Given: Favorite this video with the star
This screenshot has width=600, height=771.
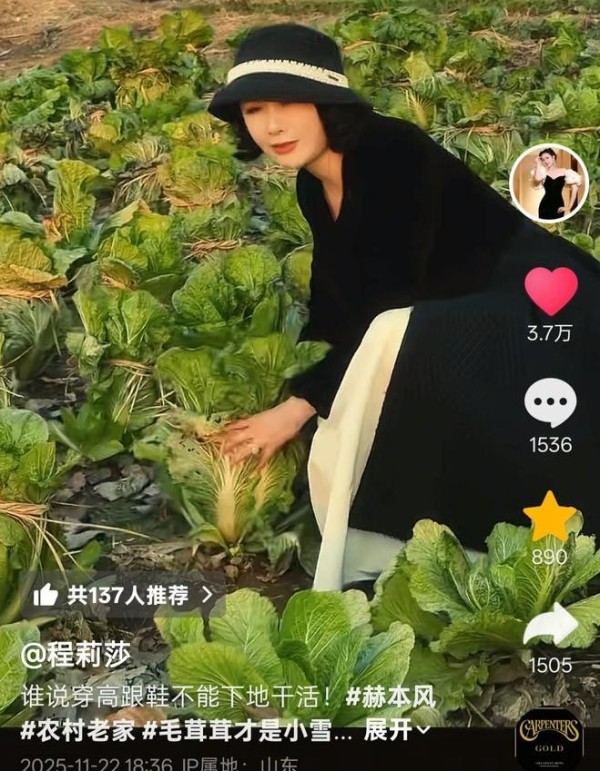Looking at the screenshot, I should click(x=550, y=516).
